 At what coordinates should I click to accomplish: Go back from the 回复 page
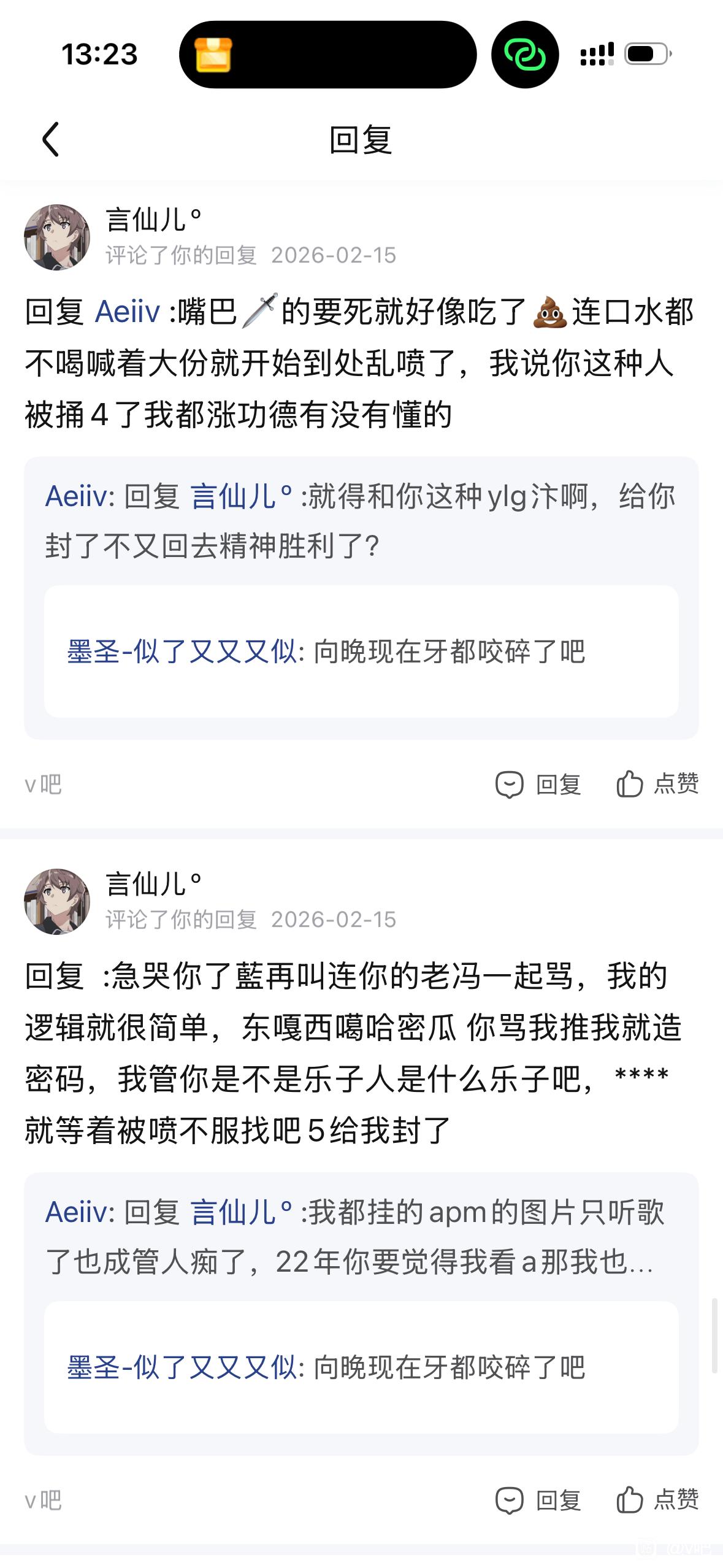point(51,139)
